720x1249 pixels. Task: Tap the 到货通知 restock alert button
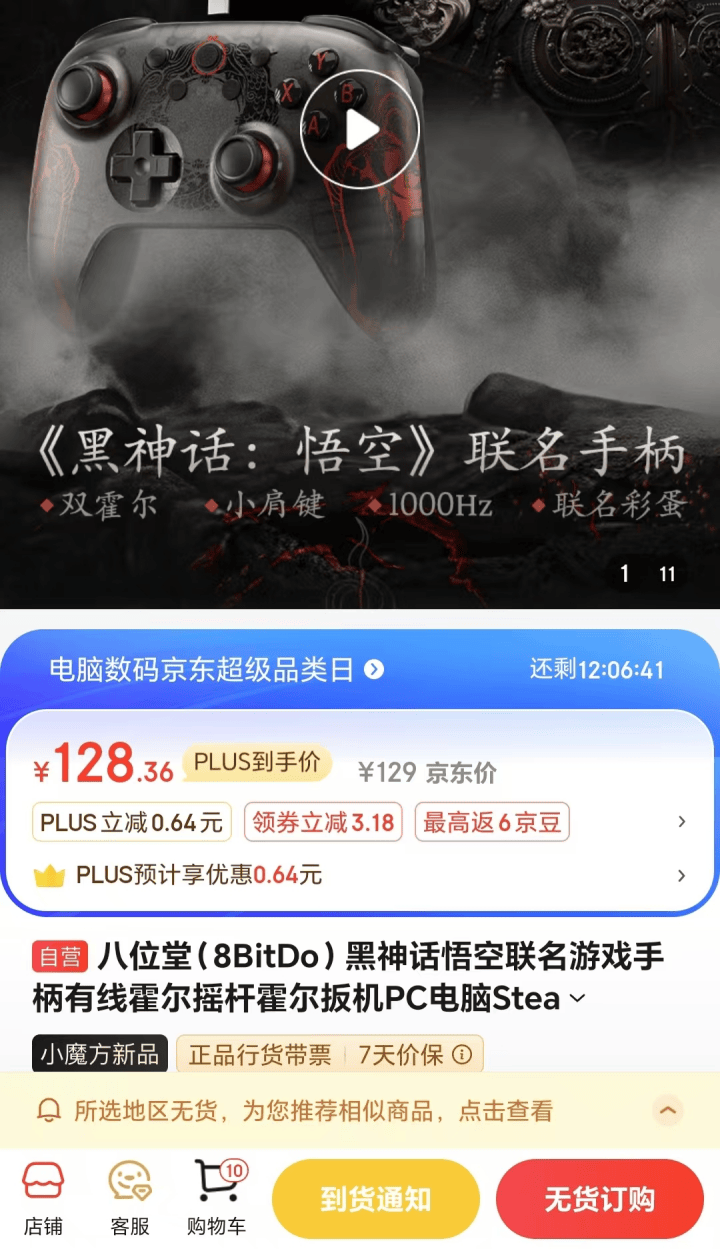pyautogui.click(x=376, y=1198)
